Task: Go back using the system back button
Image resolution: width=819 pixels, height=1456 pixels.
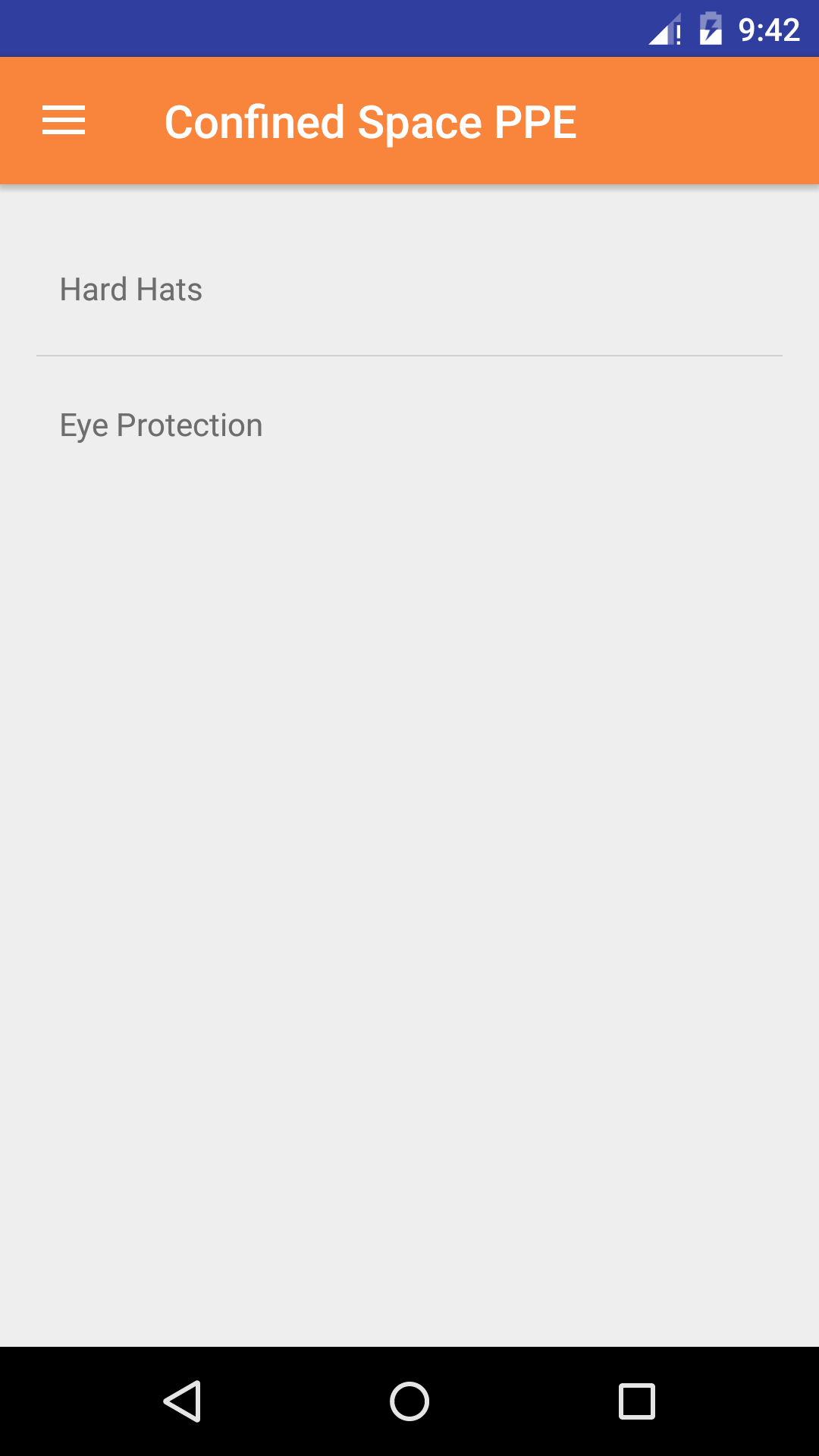Action: click(182, 1401)
